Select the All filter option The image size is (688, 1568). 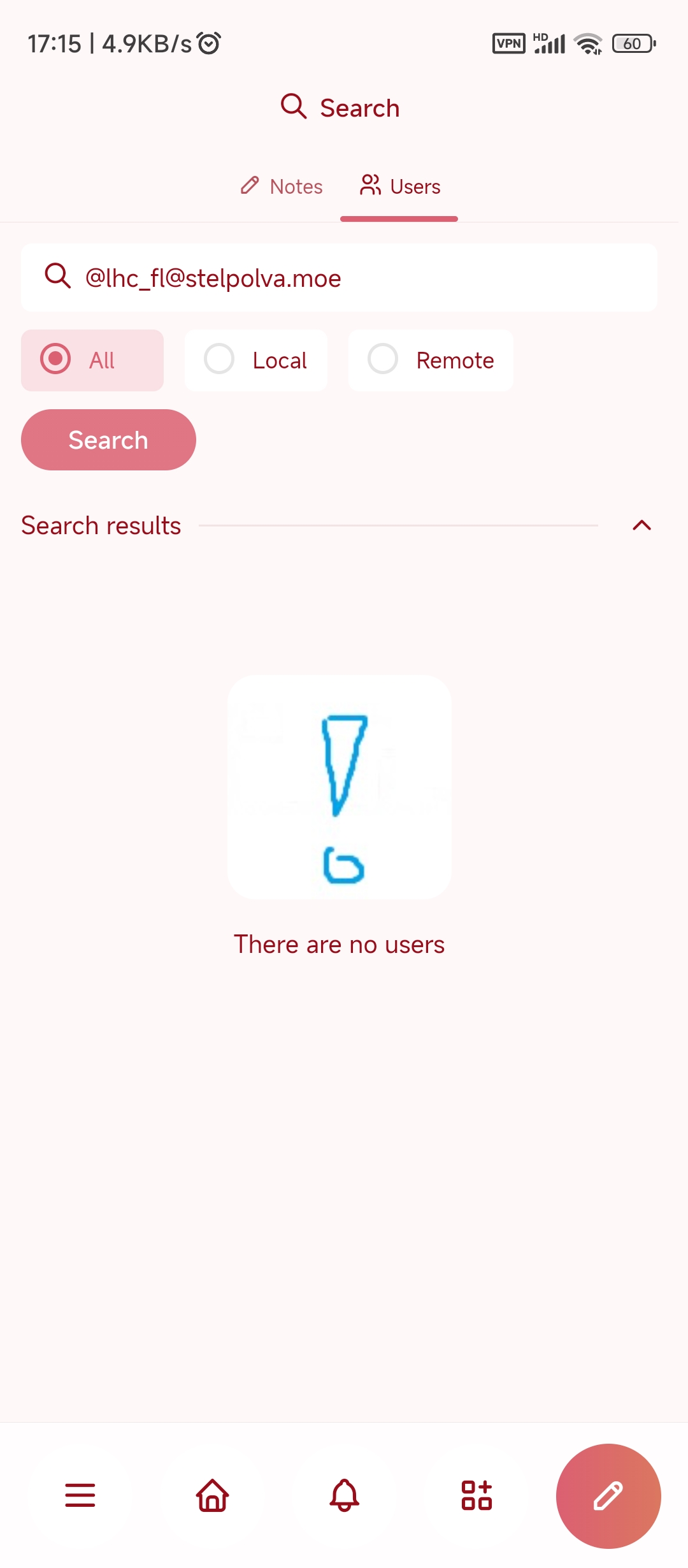click(92, 359)
